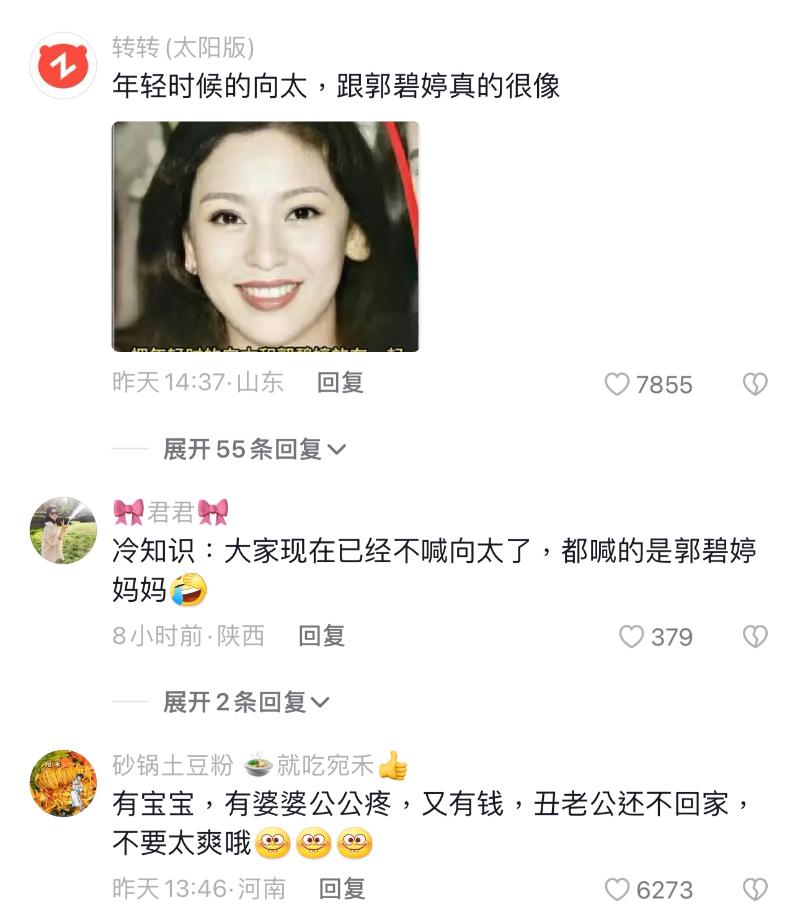Viewport: 800px width, 923px height.
Task: Expand 55 replies under 转转's comment
Action: coord(254,450)
